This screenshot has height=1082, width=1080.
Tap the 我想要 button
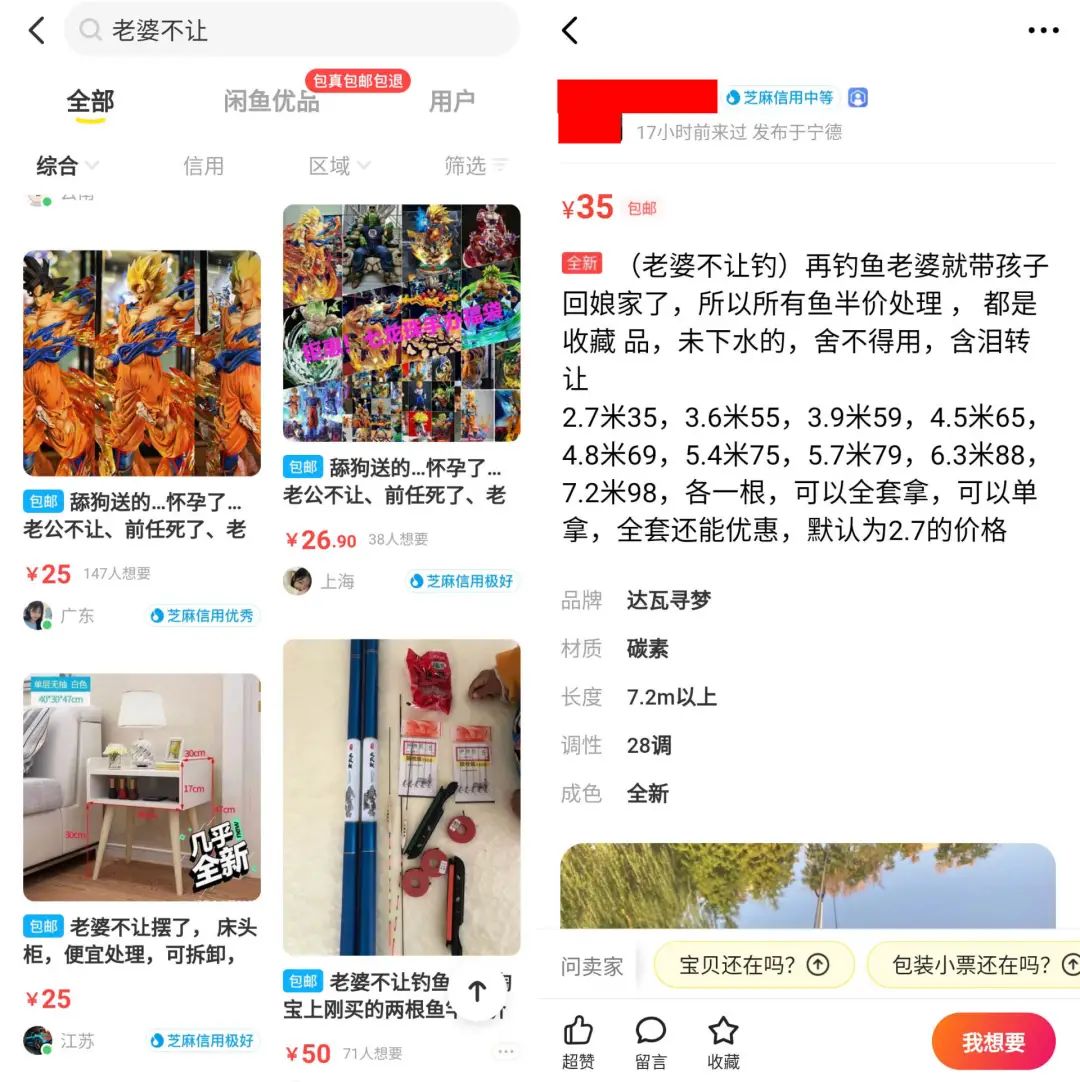pos(993,1042)
